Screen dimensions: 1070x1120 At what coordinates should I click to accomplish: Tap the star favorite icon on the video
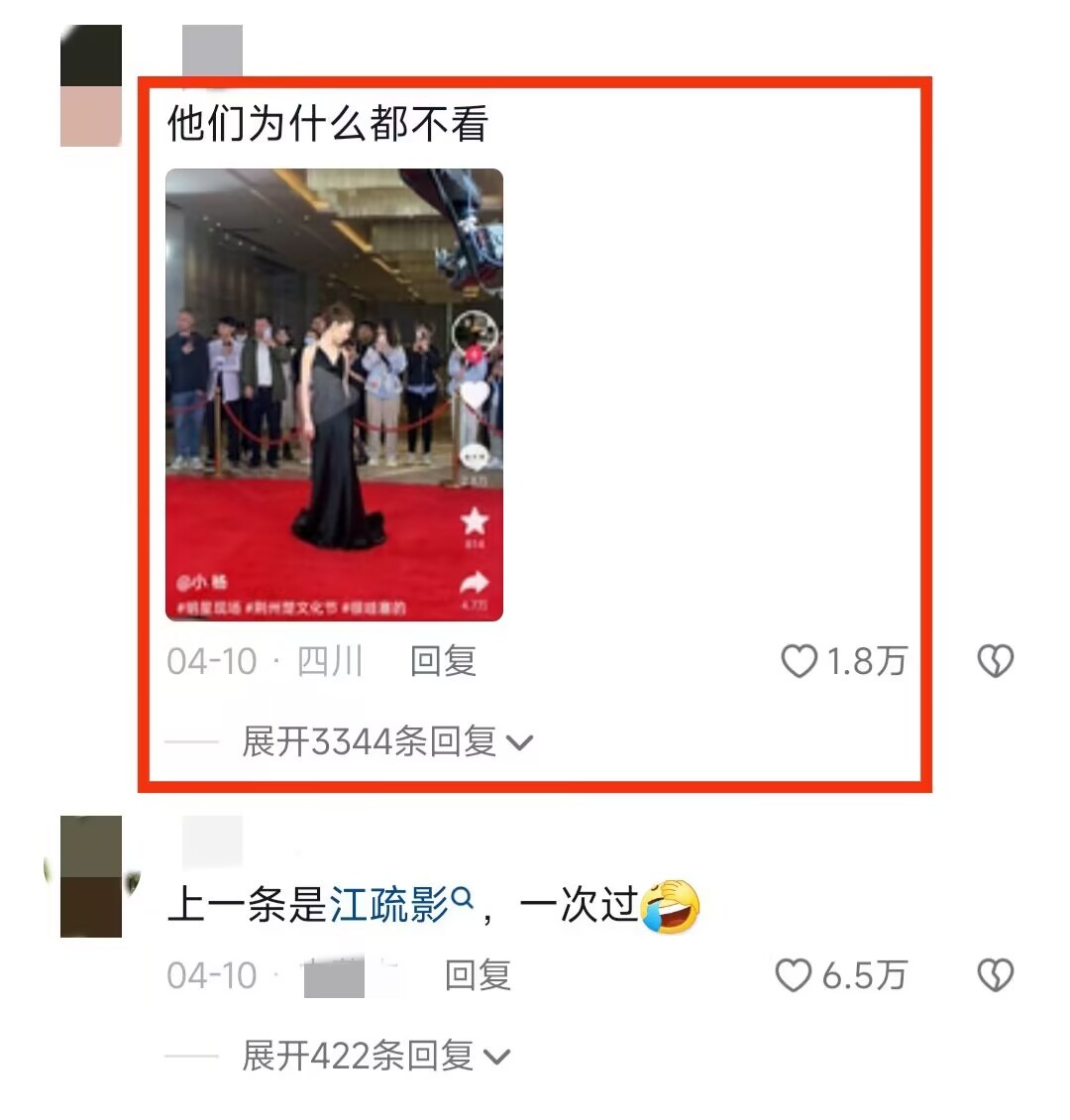pos(476,520)
